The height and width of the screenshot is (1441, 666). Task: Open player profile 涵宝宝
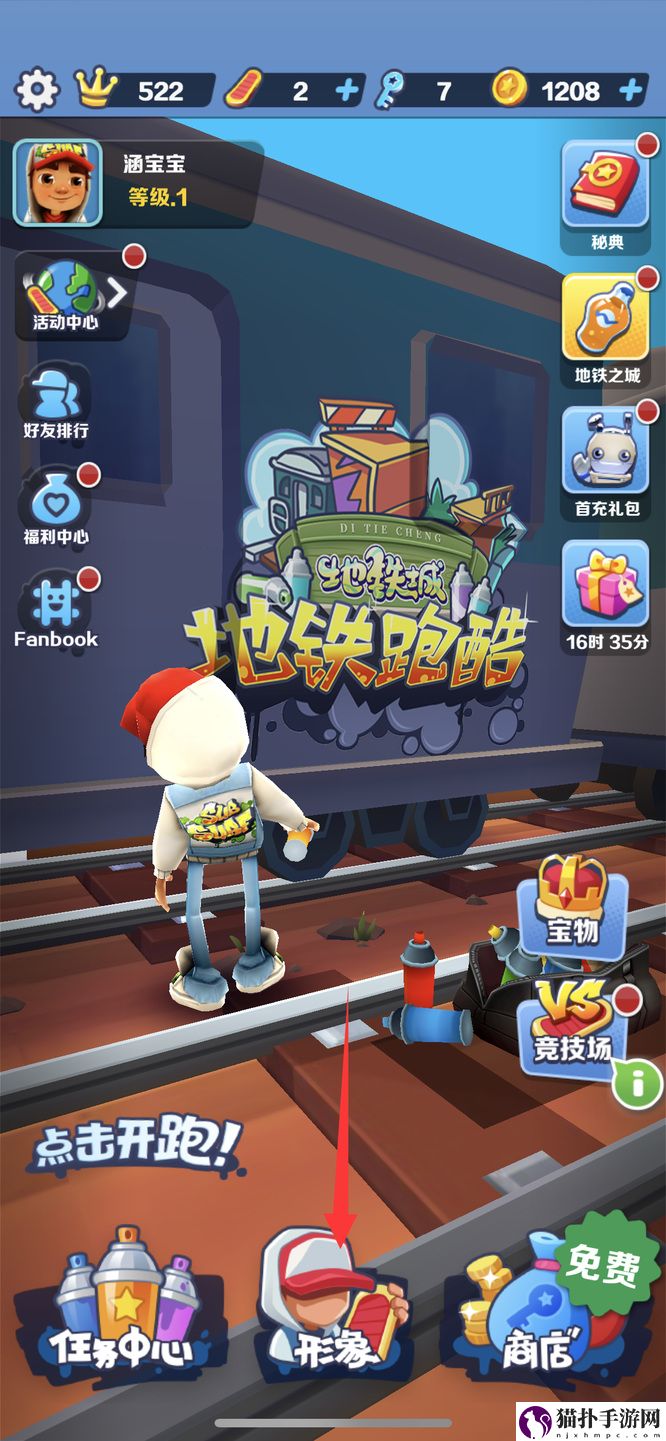click(x=58, y=182)
